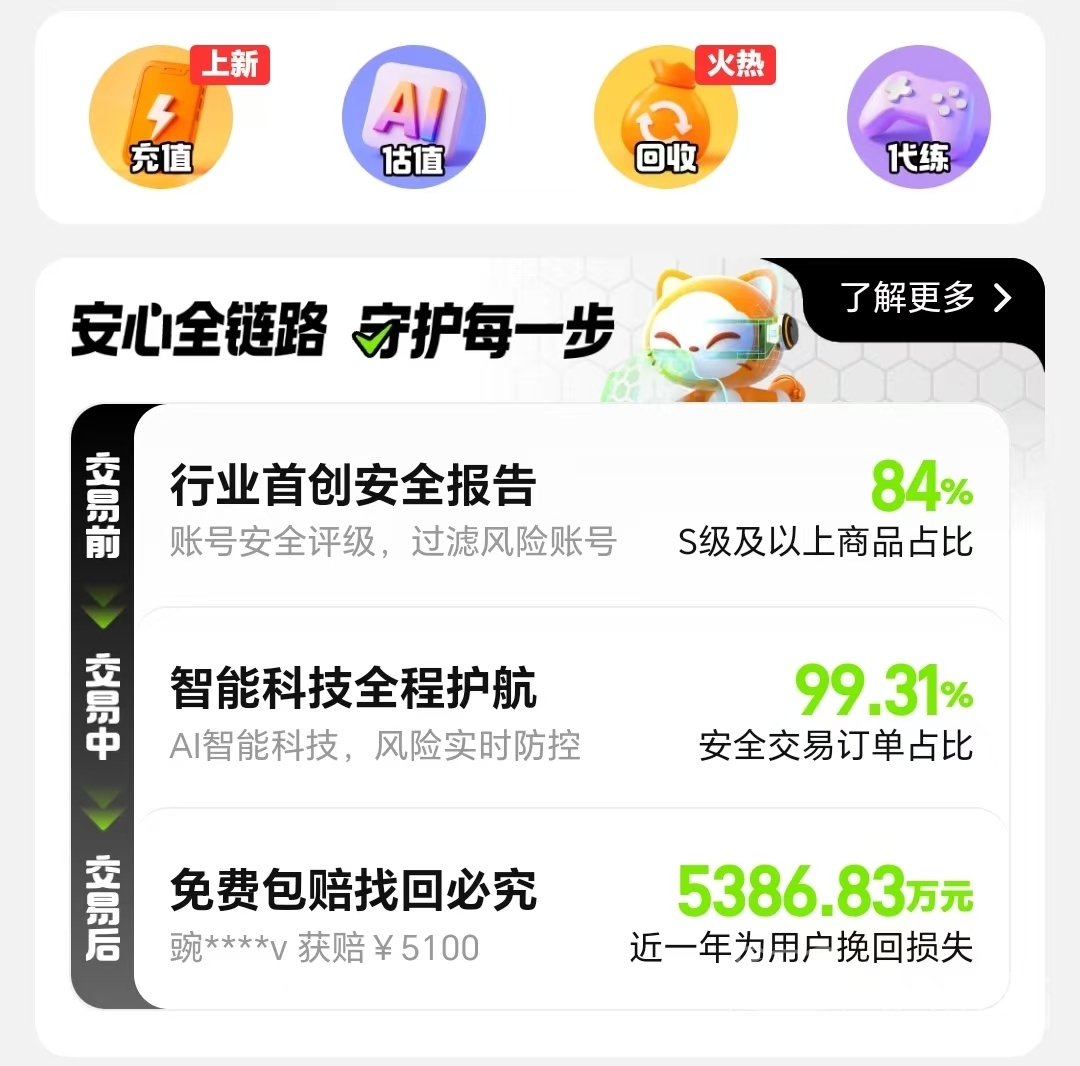Open the AI 估值 valuation tool
The width and height of the screenshot is (1080, 1066).
tap(414, 118)
